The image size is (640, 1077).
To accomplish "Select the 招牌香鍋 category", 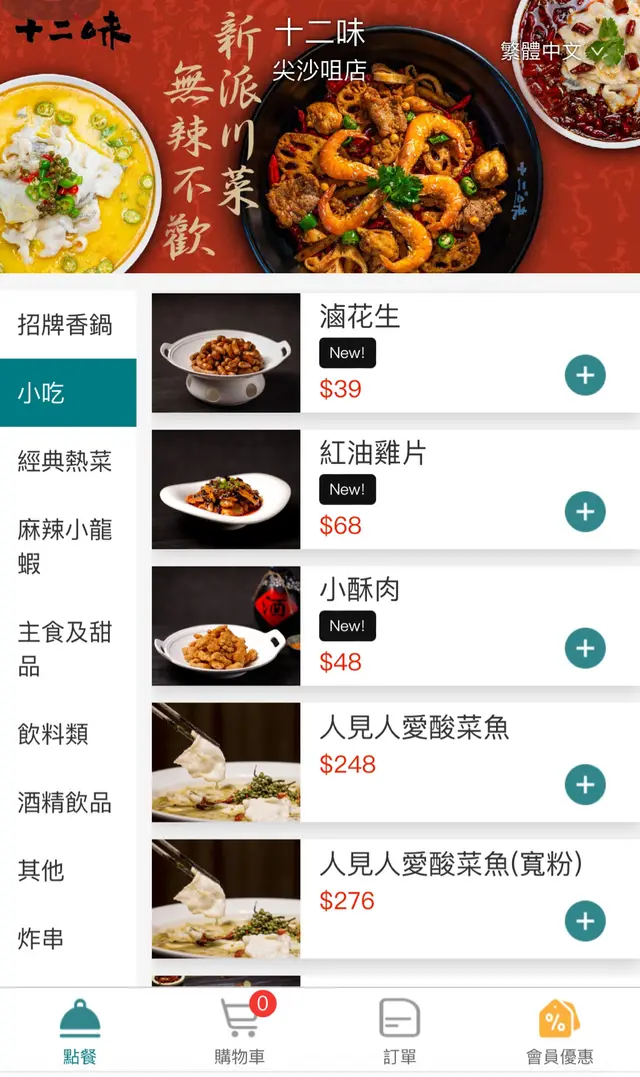I will coord(66,325).
